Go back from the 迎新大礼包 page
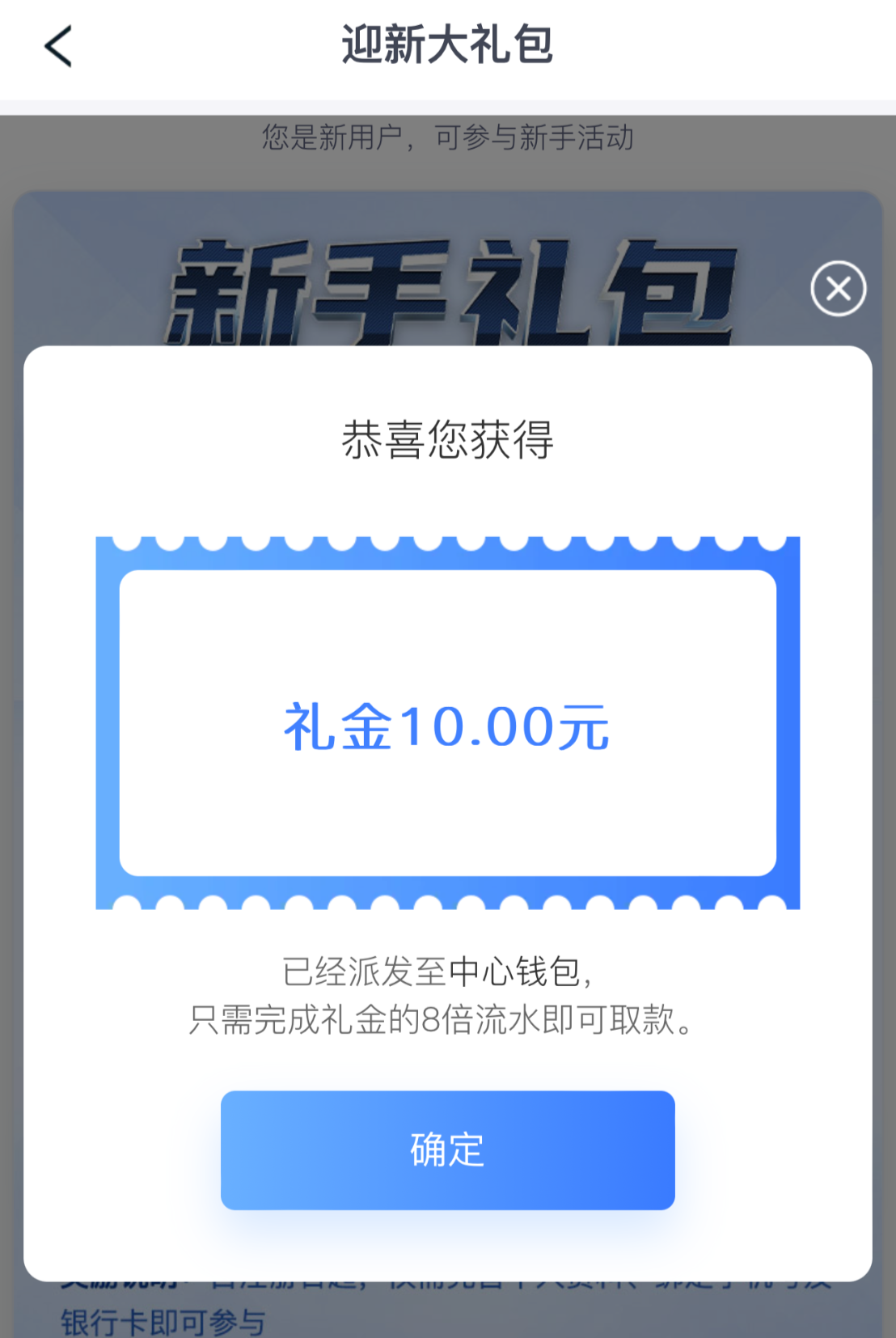Image resolution: width=896 pixels, height=1338 pixels. tap(58, 46)
